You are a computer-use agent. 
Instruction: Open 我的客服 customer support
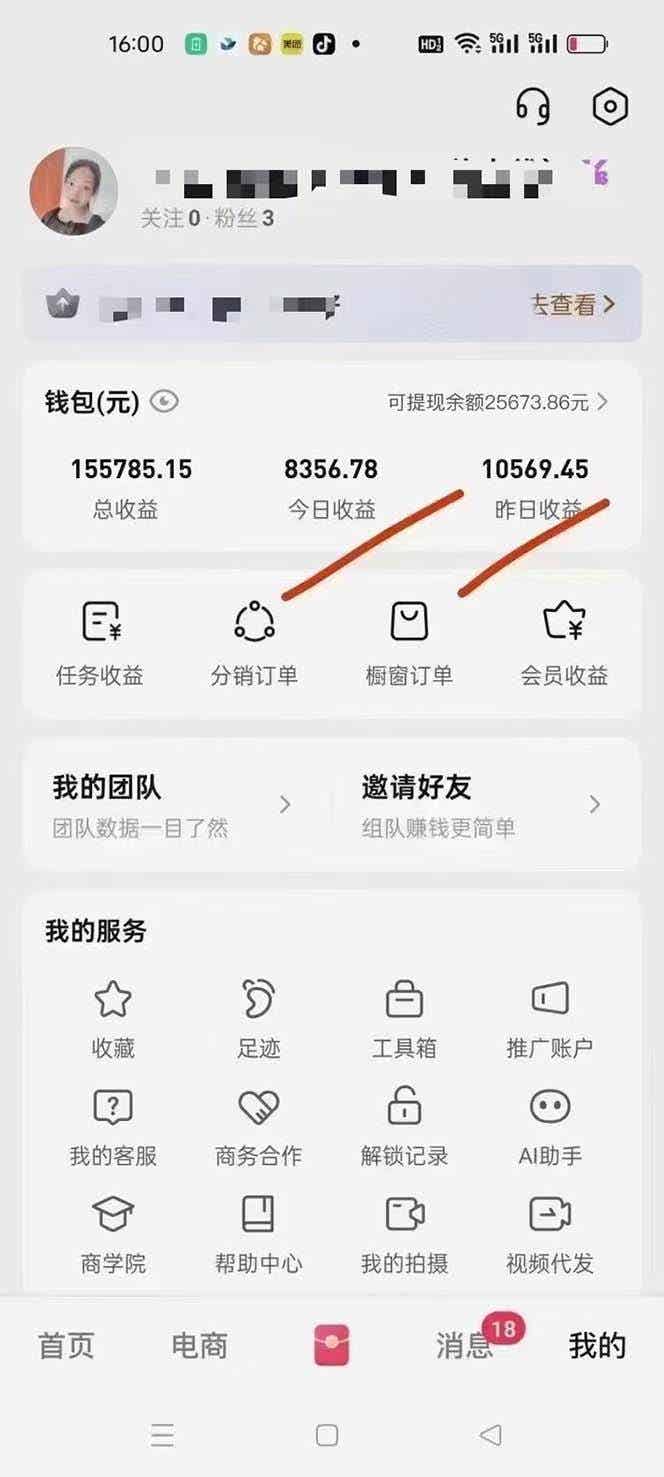[113, 1126]
